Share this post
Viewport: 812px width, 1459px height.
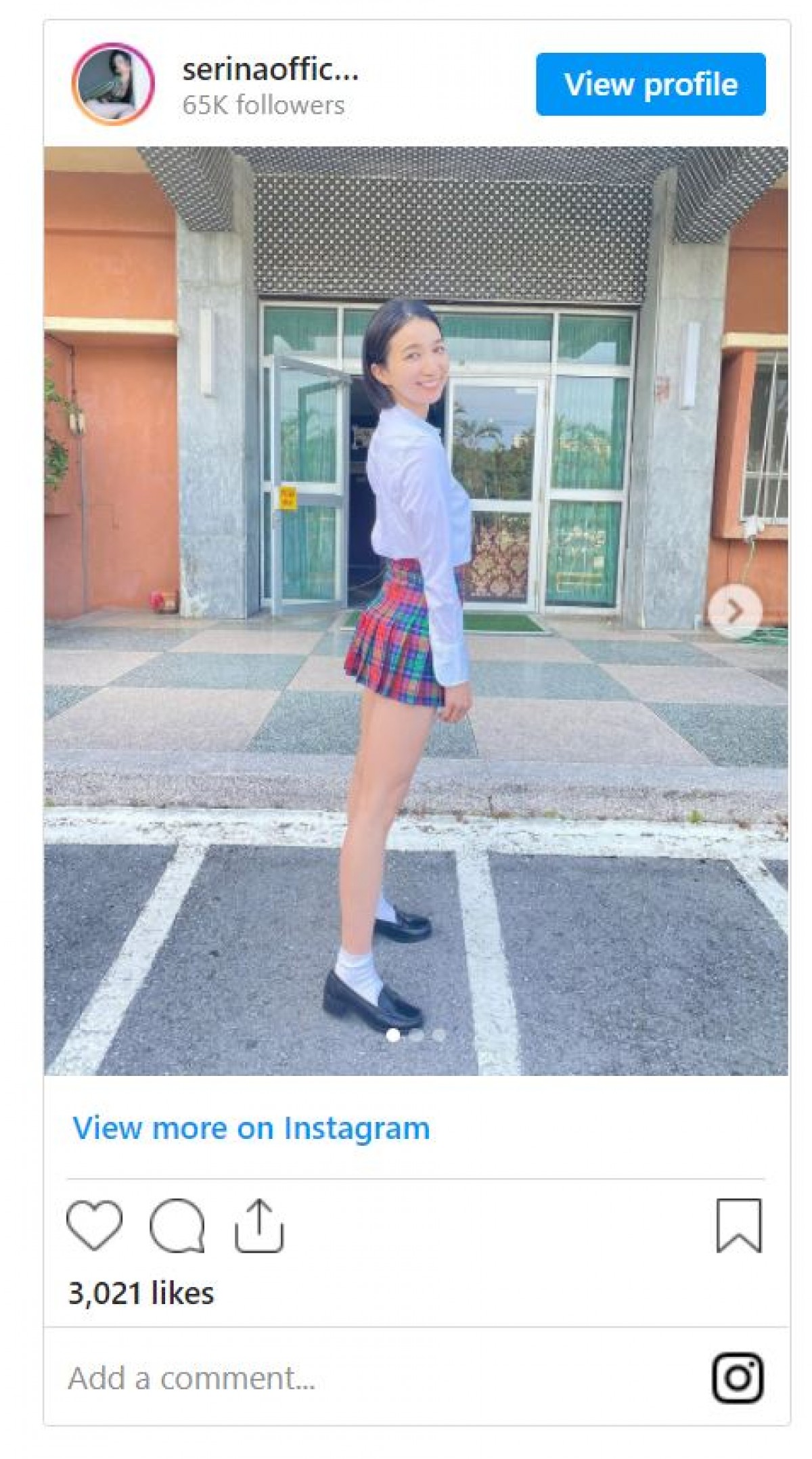(x=258, y=1225)
